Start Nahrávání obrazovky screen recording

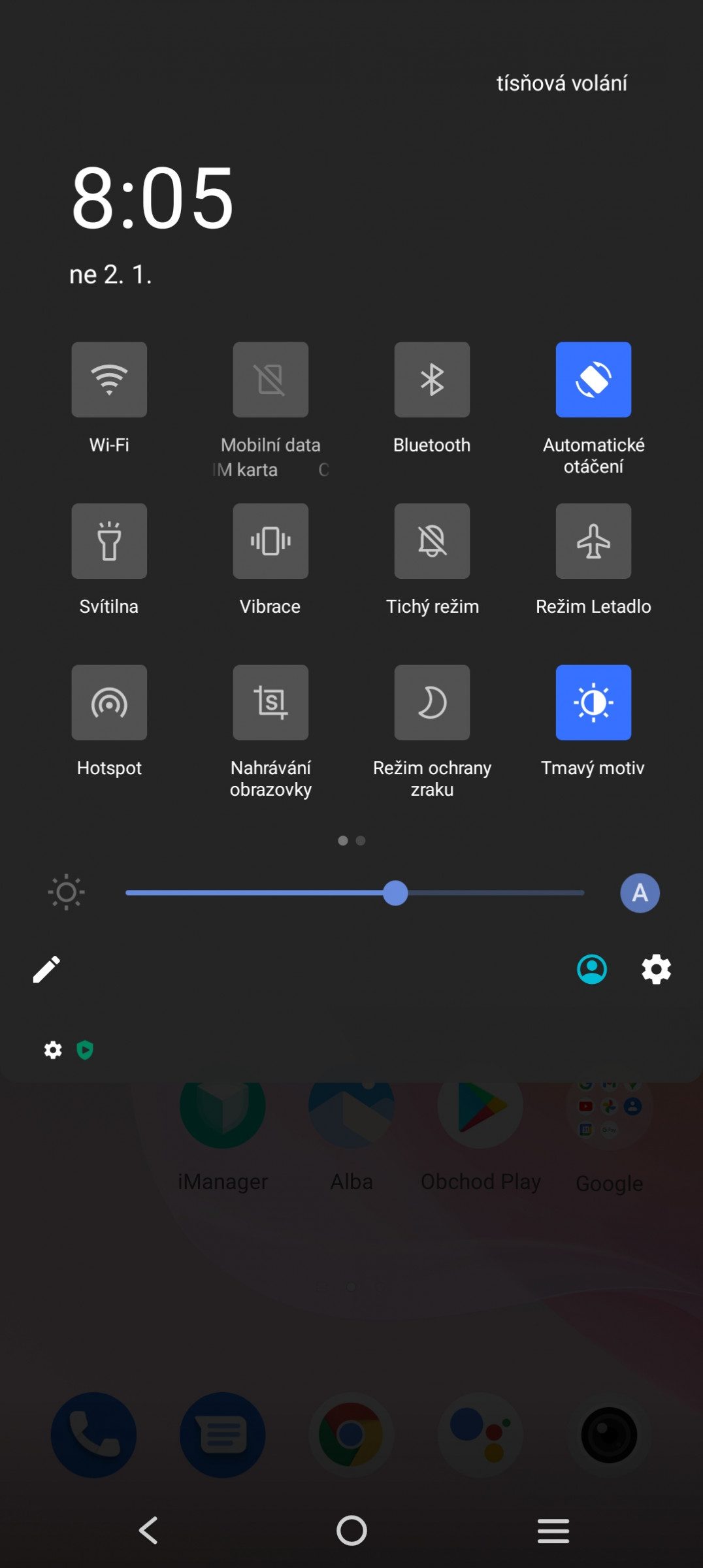click(x=270, y=702)
